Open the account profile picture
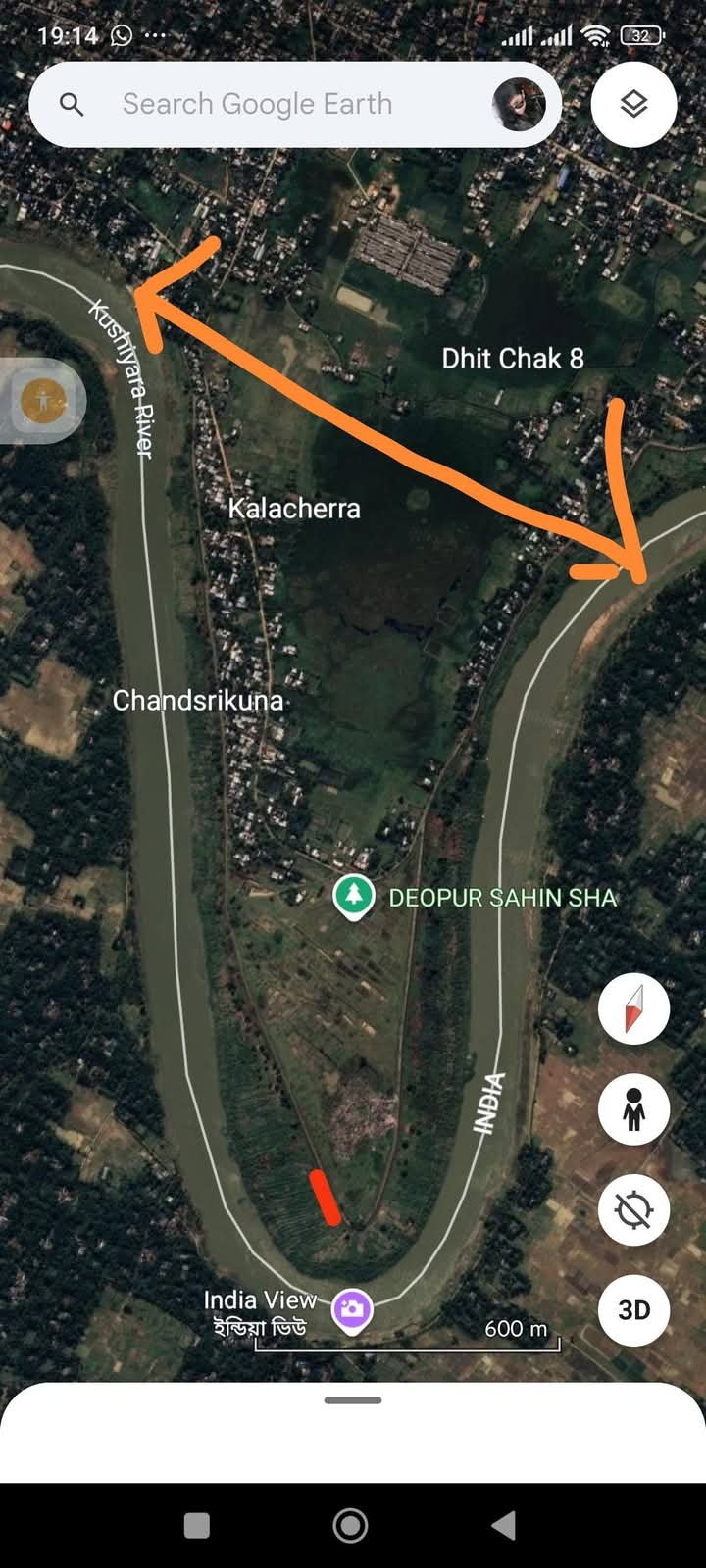 pyautogui.click(x=518, y=104)
